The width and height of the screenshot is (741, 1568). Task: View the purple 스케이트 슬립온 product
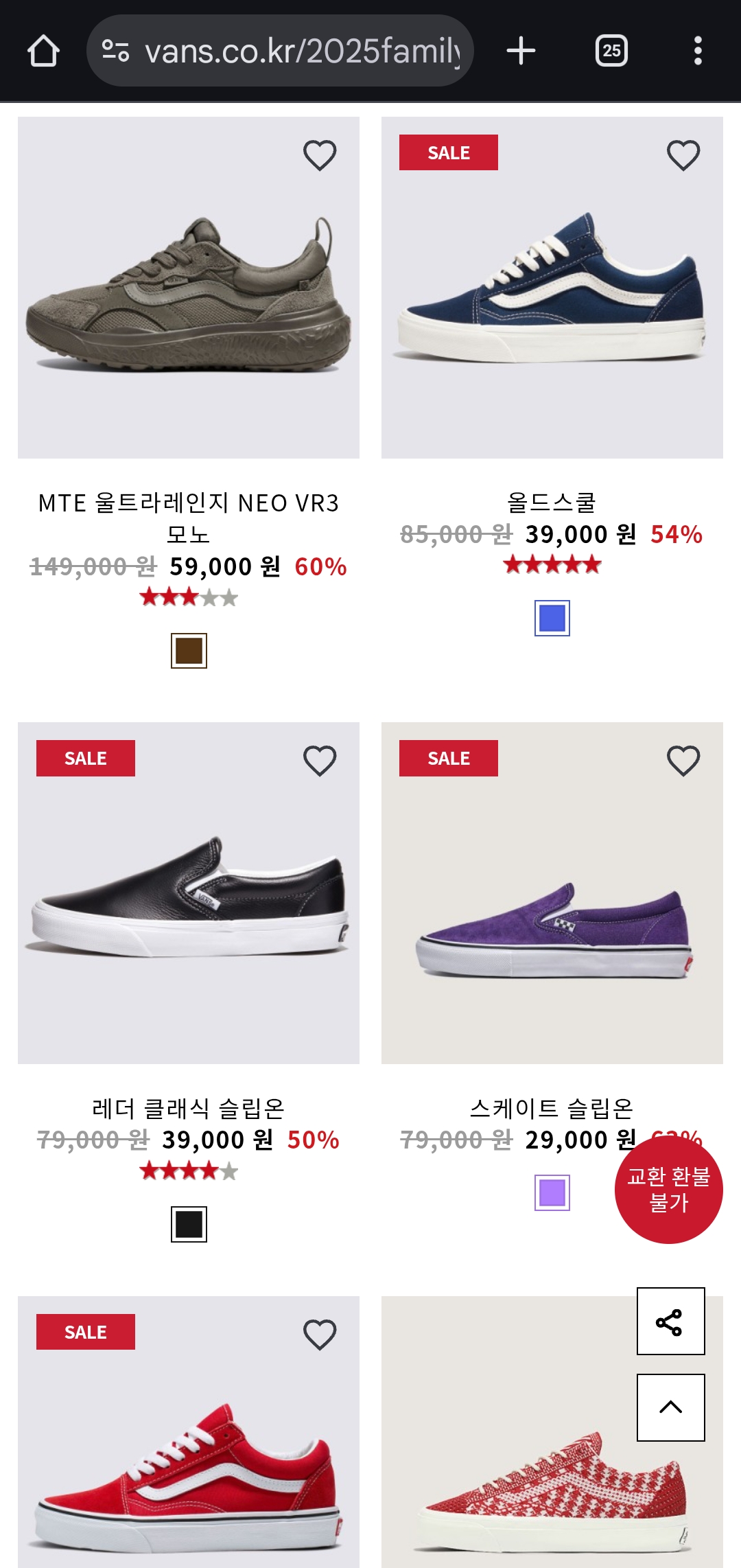552,892
